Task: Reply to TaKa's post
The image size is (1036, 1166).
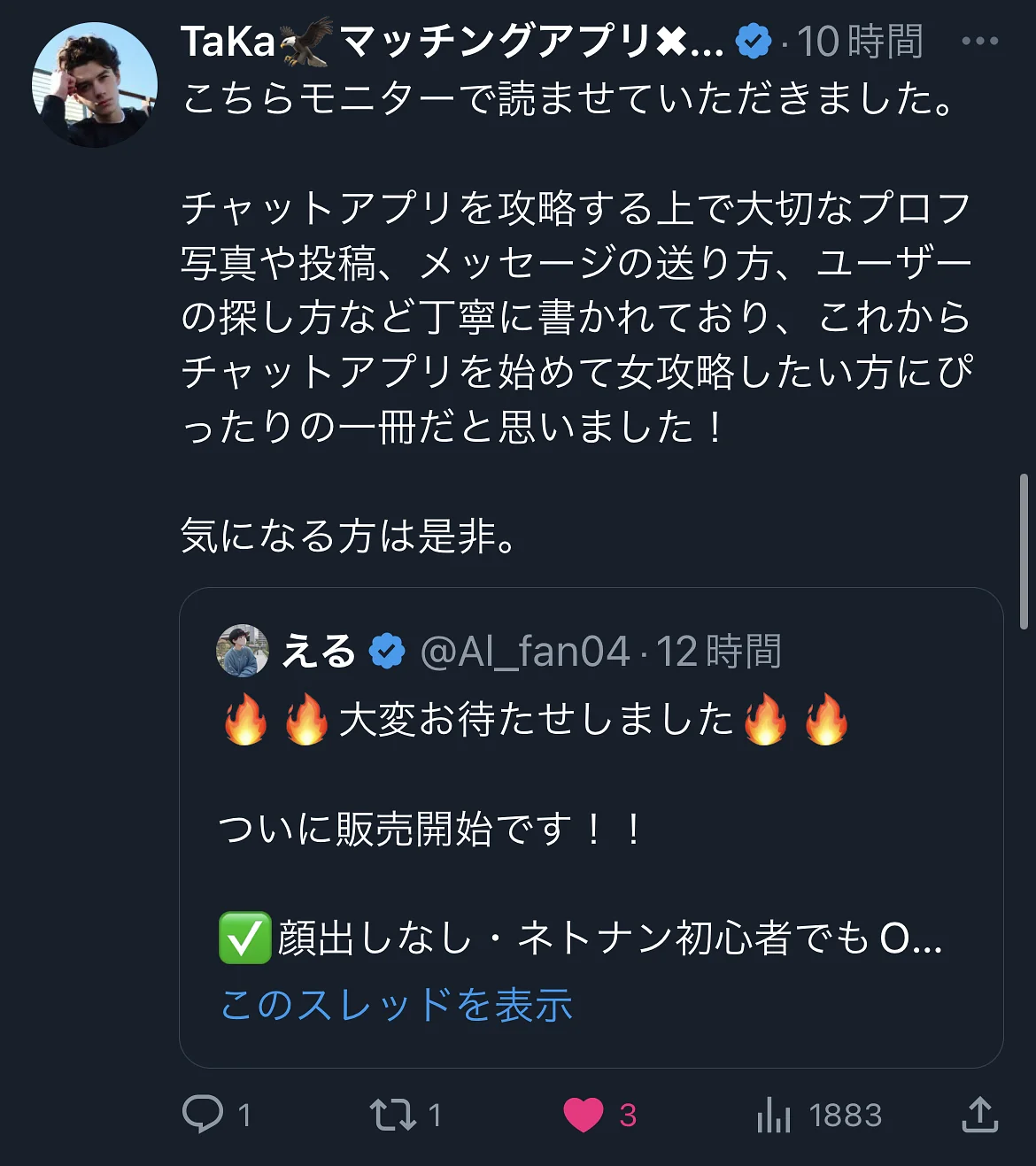Action: pos(203,1114)
